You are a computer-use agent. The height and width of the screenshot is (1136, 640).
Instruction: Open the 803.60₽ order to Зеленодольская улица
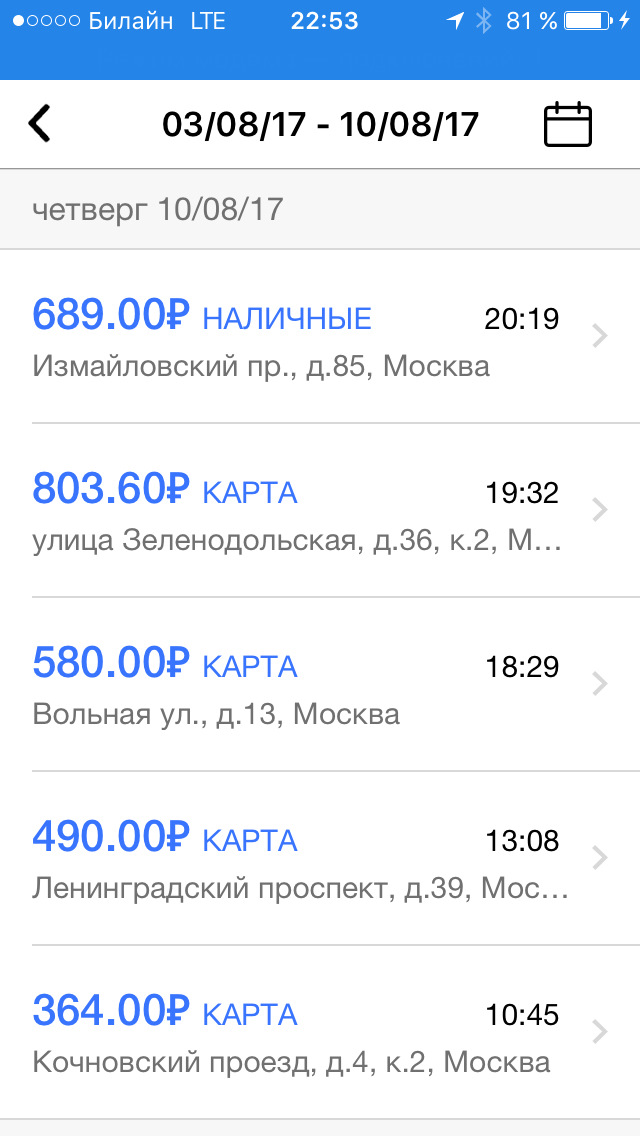coord(320,511)
